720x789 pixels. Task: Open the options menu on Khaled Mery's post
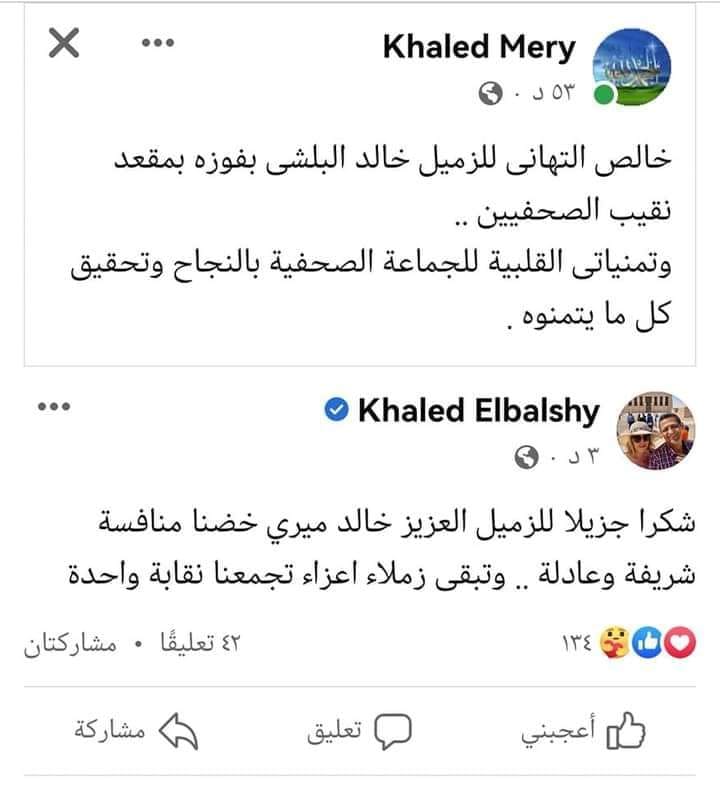pos(156,44)
